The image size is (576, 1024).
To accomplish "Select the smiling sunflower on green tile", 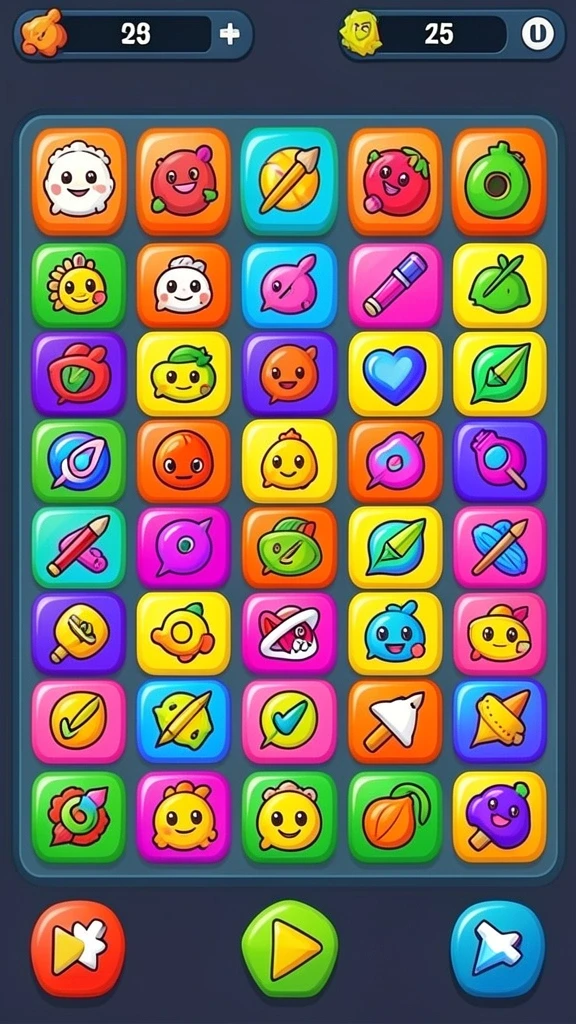I will click(78, 285).
